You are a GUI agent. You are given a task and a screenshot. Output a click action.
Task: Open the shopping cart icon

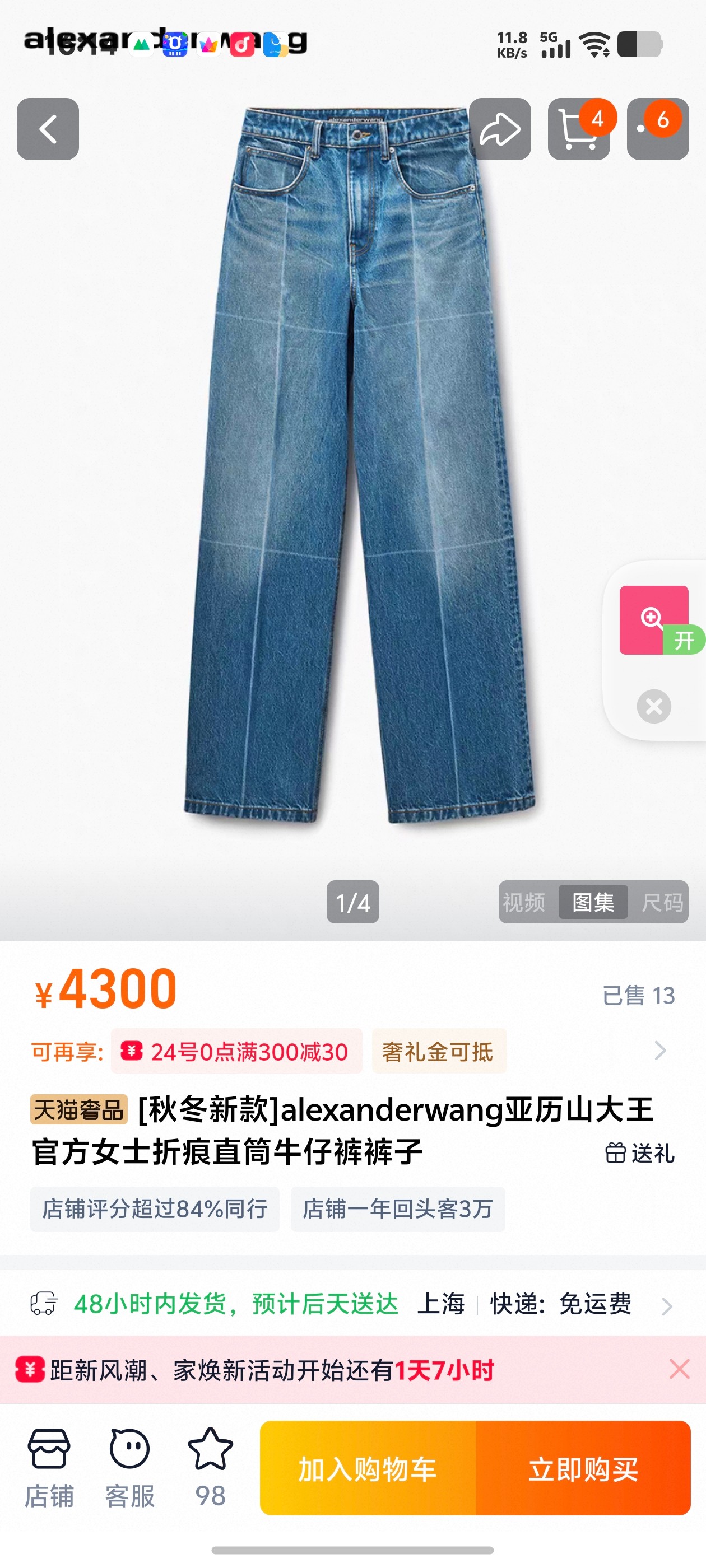[579, 129]
